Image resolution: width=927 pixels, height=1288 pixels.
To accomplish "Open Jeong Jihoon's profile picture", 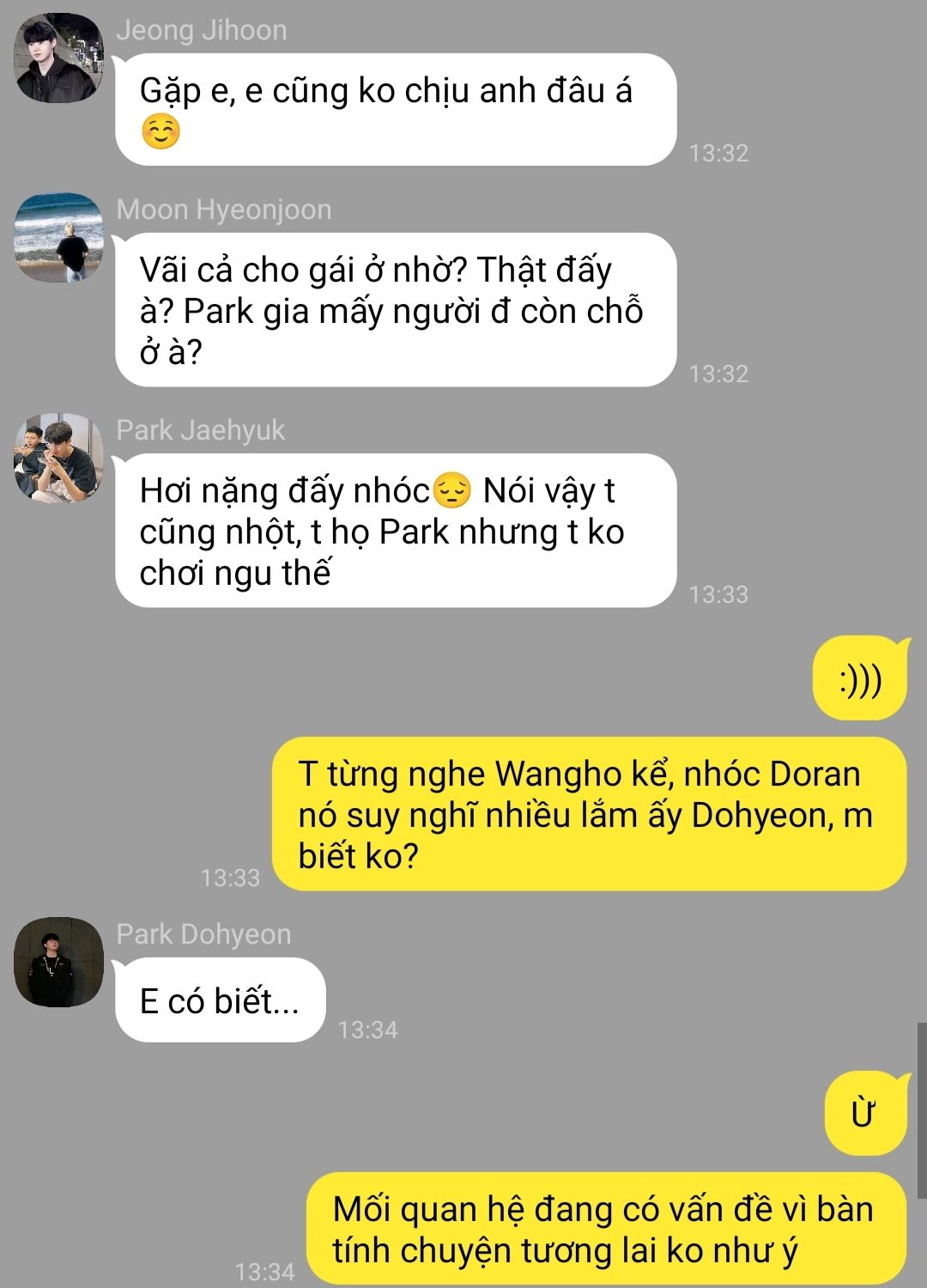I will [58, 58].
